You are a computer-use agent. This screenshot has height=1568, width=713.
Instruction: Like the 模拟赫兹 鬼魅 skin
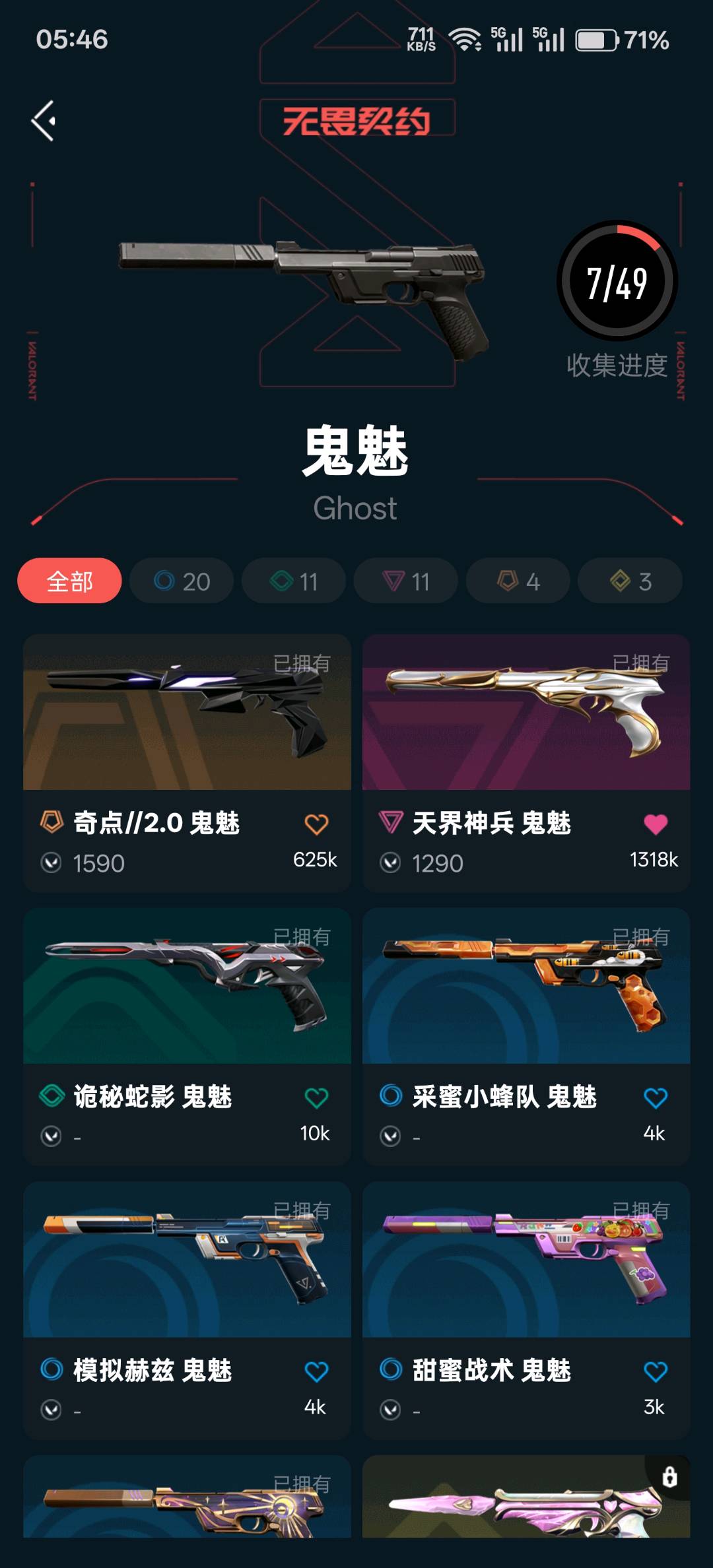(316, 1371)
